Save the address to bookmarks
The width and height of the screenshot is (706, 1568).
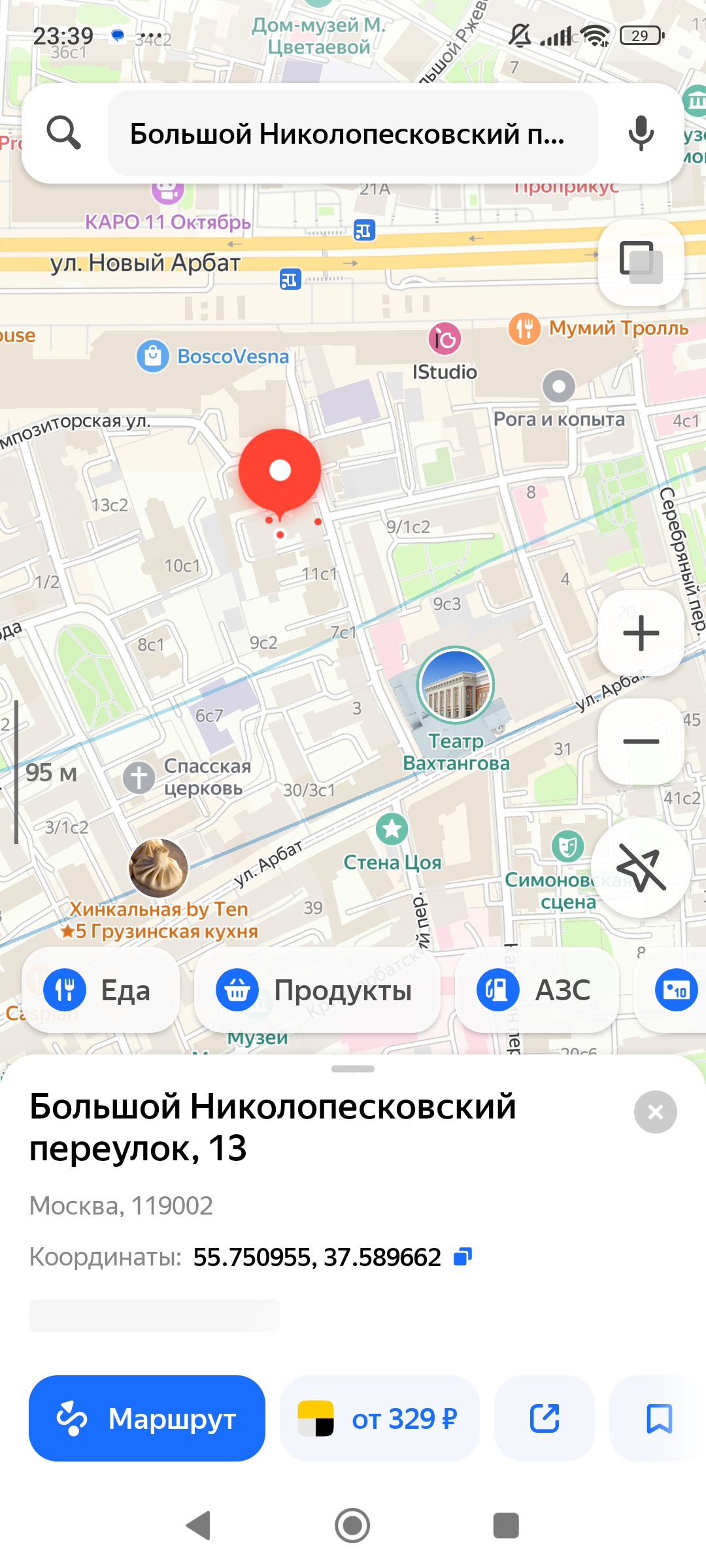click(x=658, y=1418)
